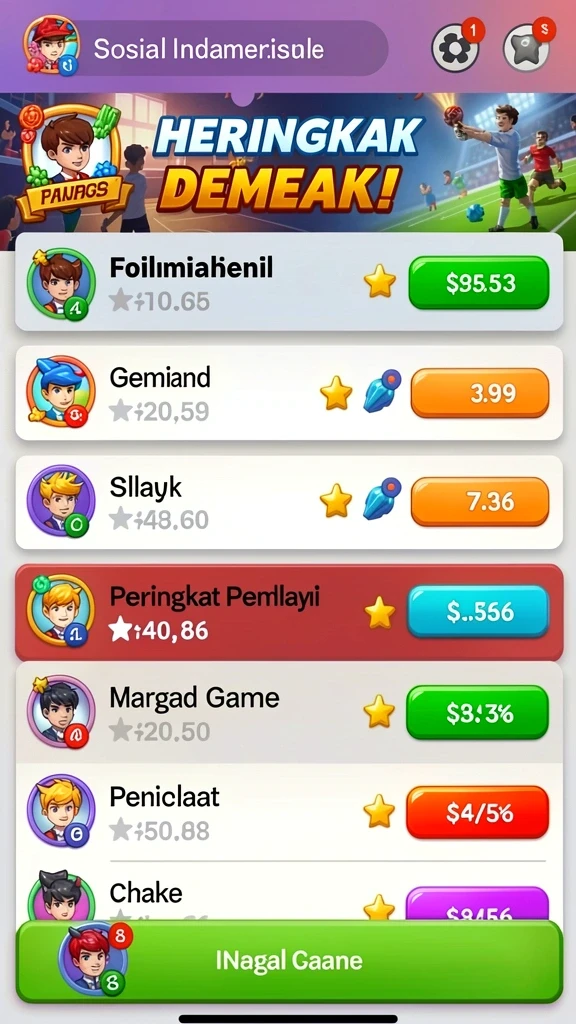This screenshot has height=1024, width=576.
Task: Tap the red $4/5% button for Peniclaat
Action: [477, 812]
